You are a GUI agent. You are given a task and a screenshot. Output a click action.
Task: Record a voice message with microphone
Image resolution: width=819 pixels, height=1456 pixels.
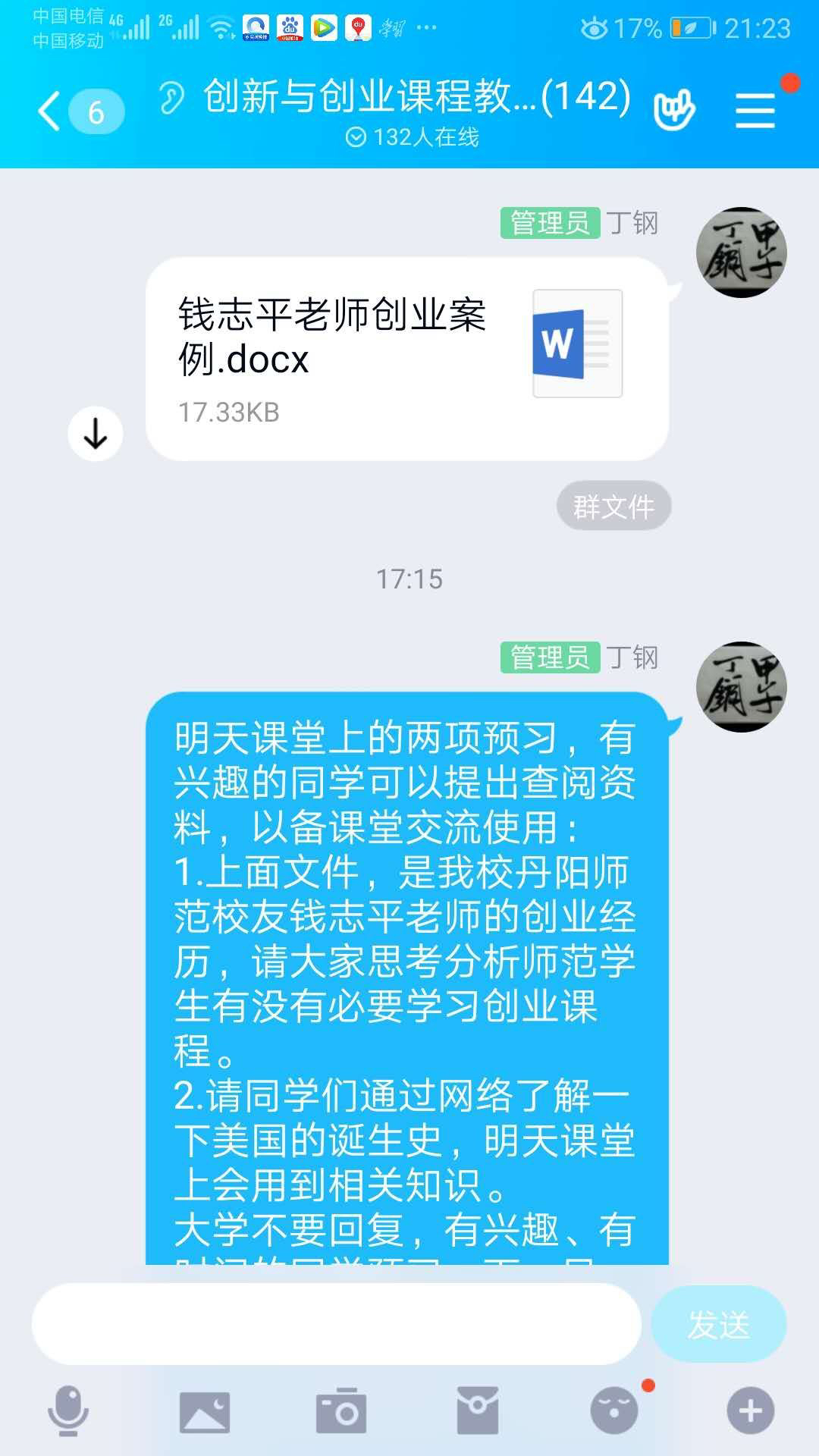[68, 1410]
